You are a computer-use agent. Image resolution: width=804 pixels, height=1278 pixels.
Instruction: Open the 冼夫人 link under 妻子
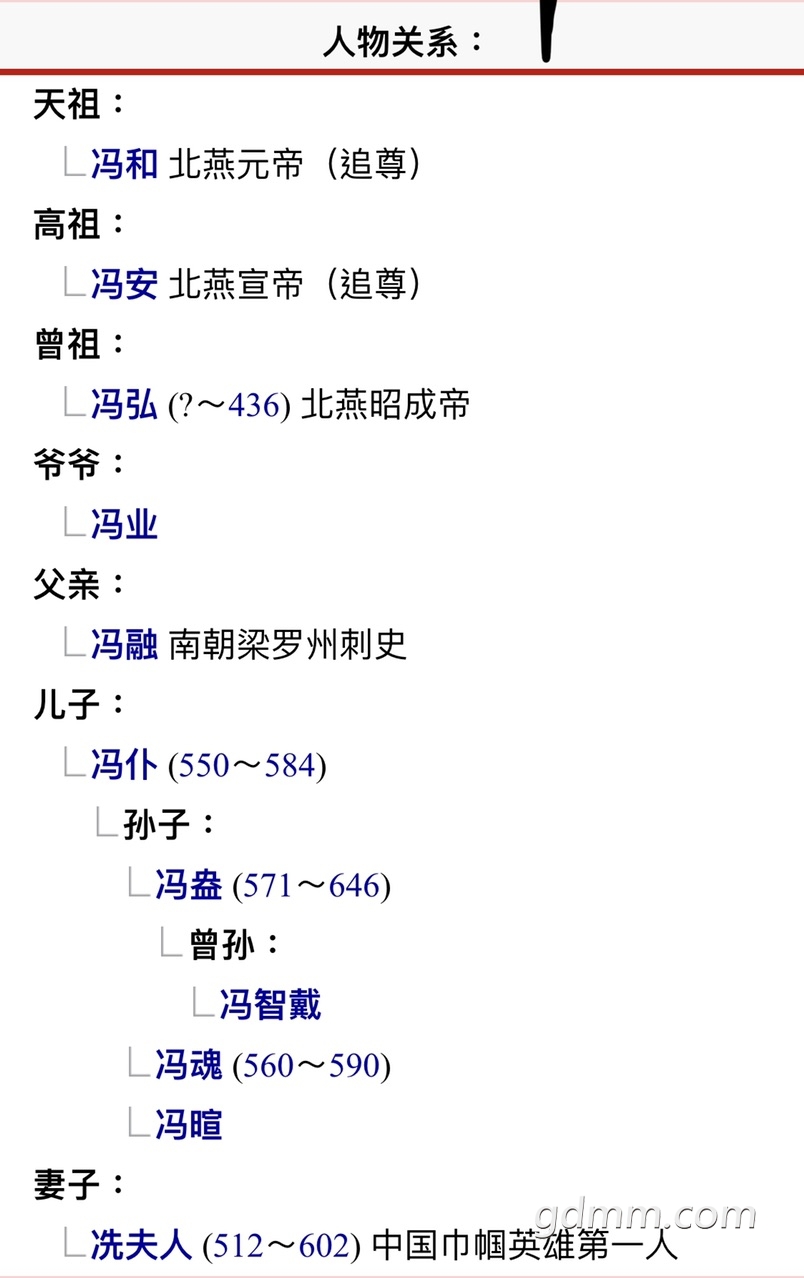(x=141, y=1245)
